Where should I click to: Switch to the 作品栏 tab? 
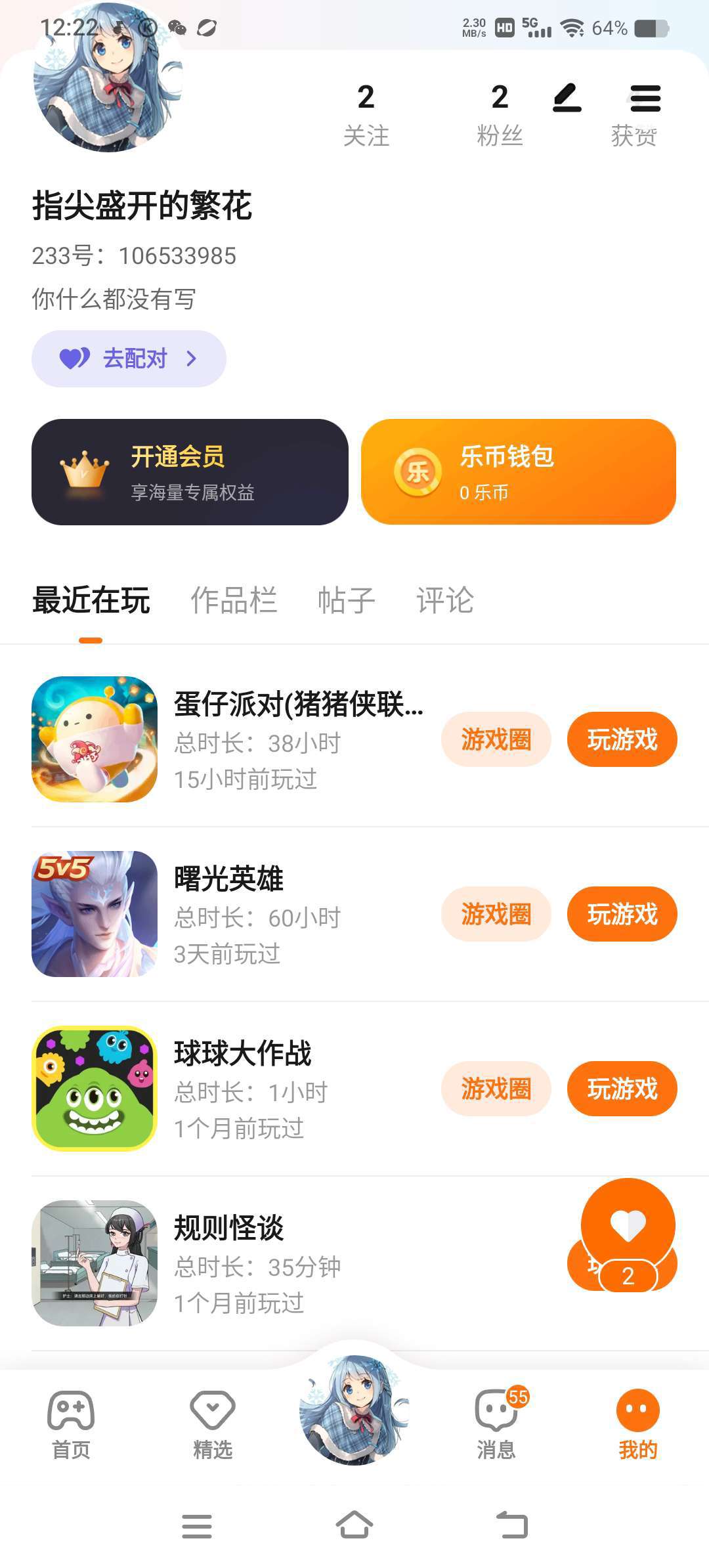tap(234, 600)
